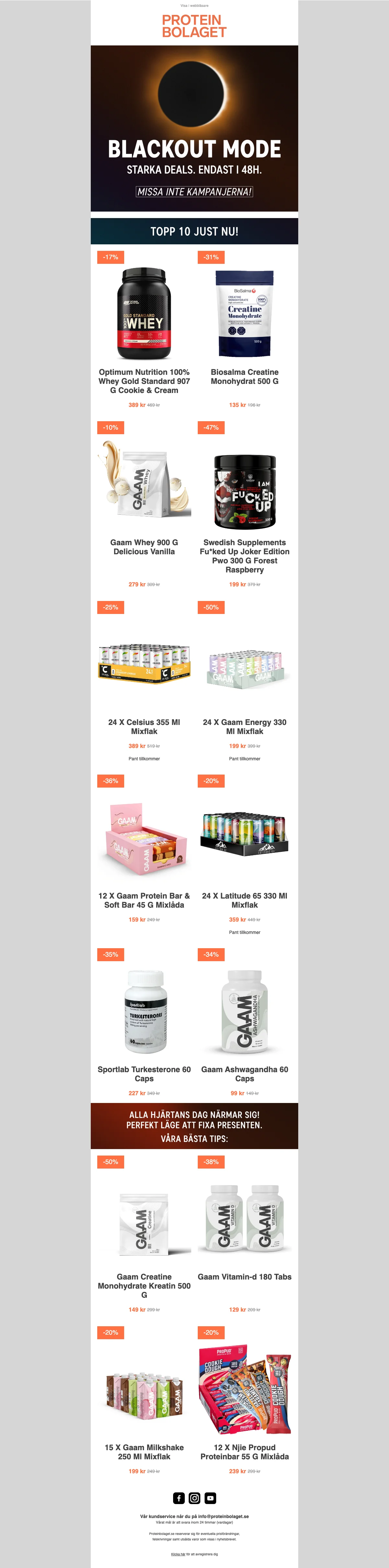Select 12 X Gaam Protein Bar Mixlåda

(144, 900)
